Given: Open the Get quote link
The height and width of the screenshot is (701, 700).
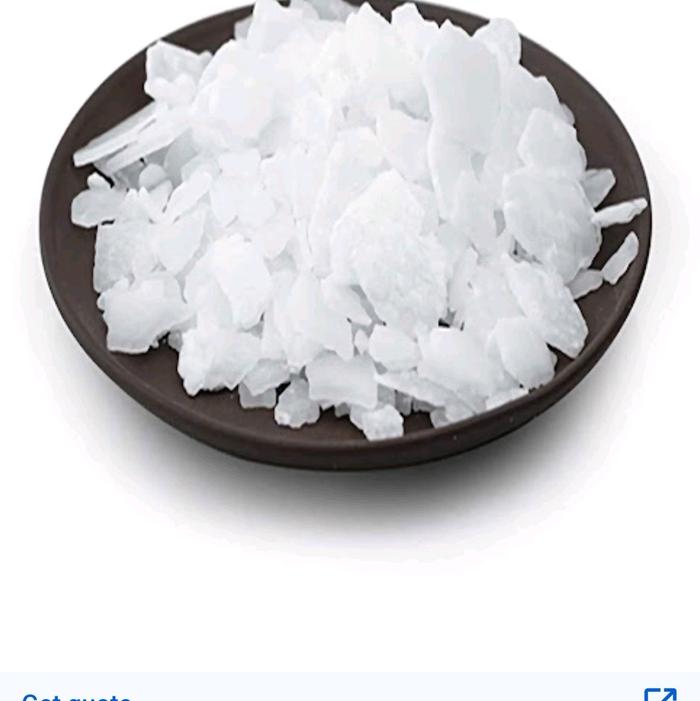Looking at the screenshot, I should pyautogui.click(x=77, y=695).
